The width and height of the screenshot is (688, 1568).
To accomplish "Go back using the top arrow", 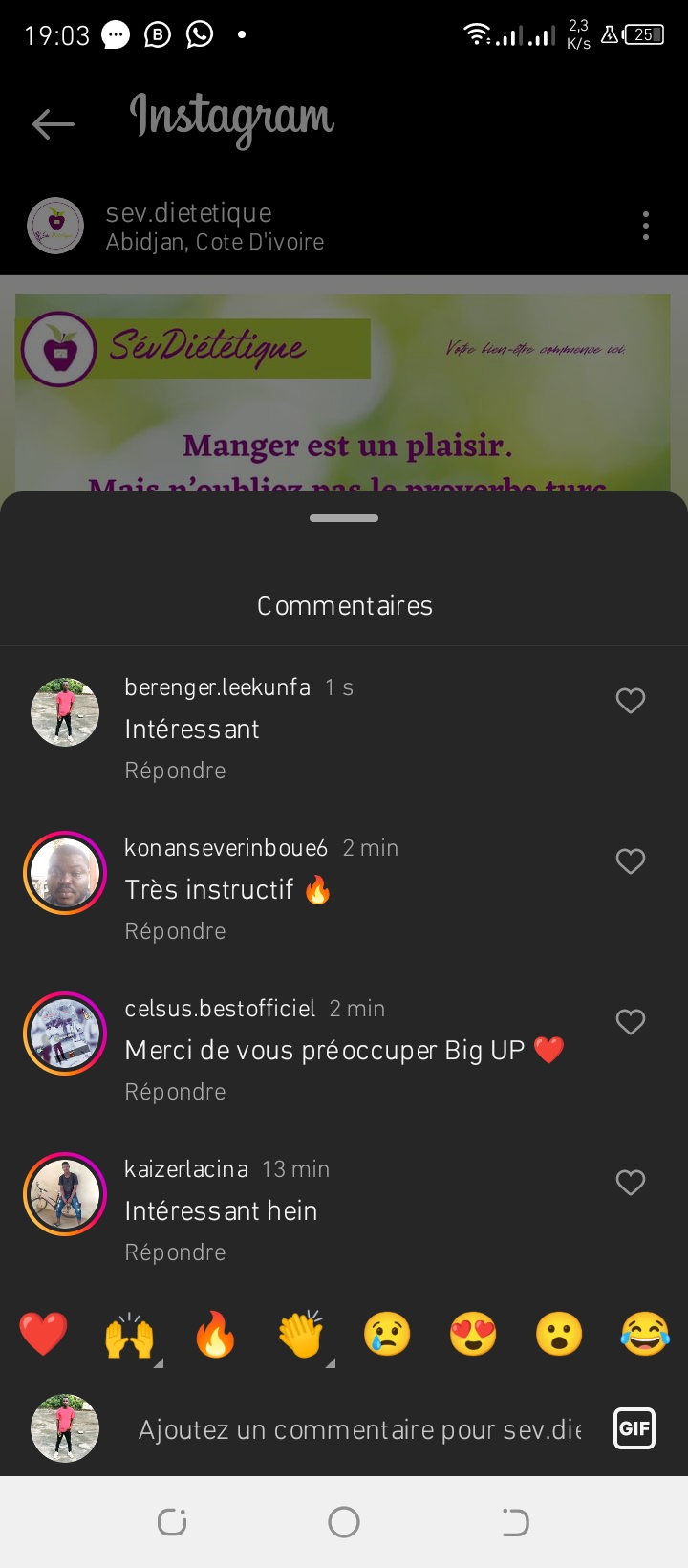I will tap(53, 124).
